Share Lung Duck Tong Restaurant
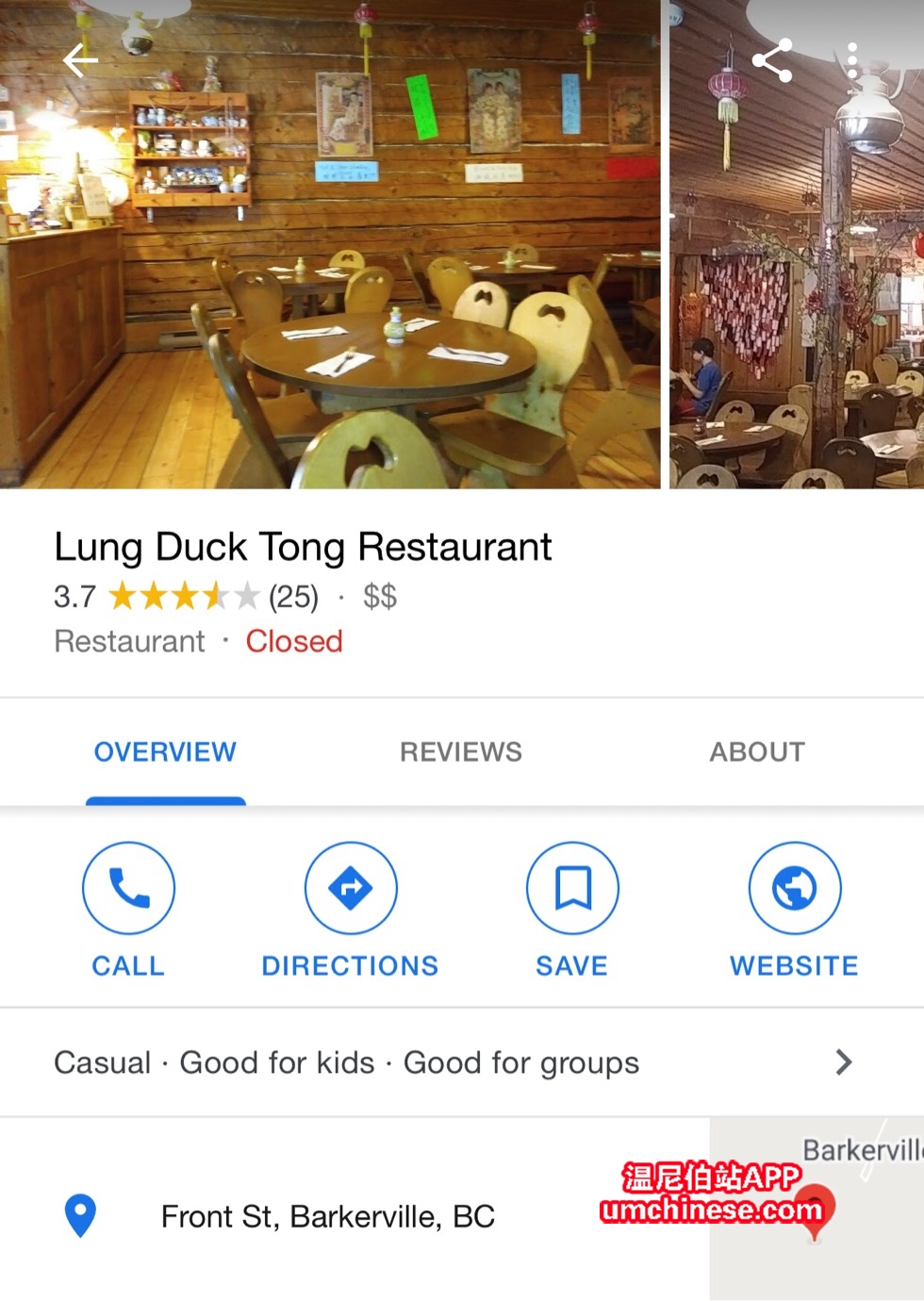The image size is (924, 1301). pos(771,61)
